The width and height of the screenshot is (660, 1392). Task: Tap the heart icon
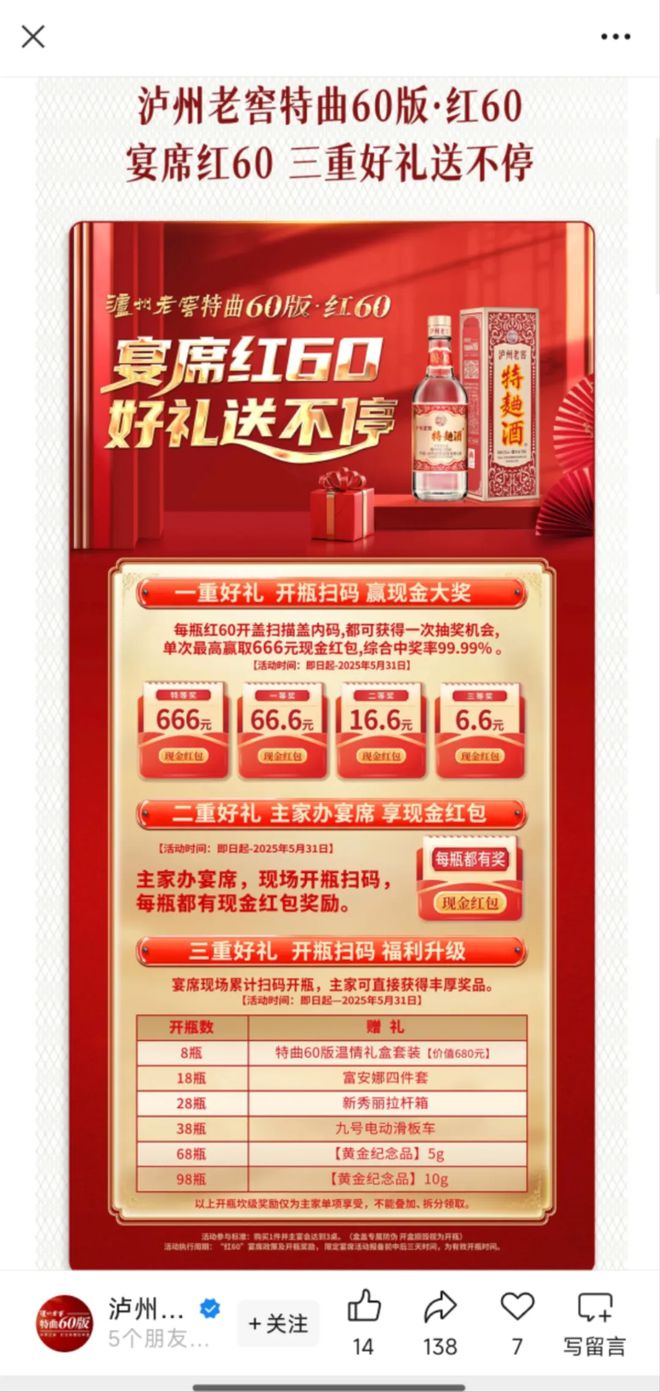(x=517, y=1308)
